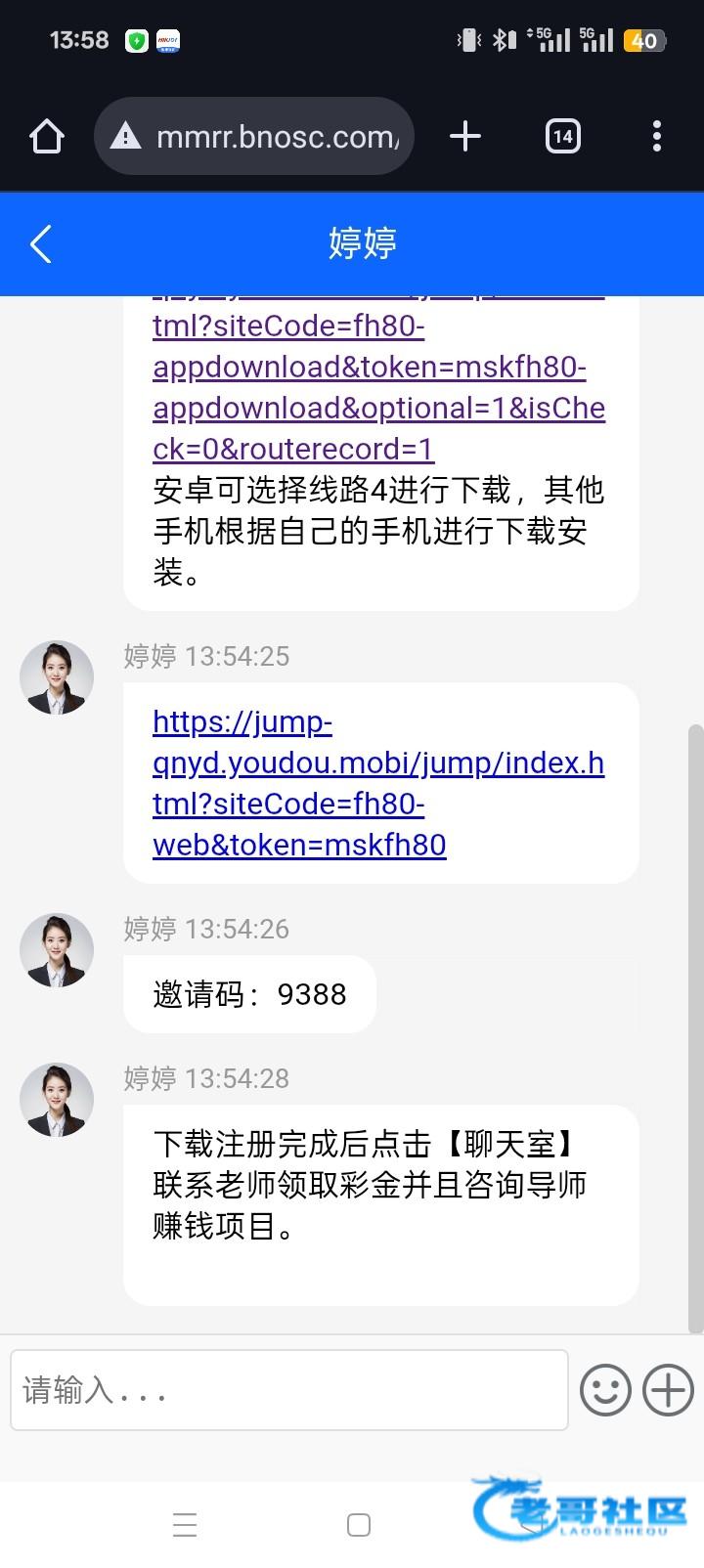Open the browser overflow menu

coord(656,137)
